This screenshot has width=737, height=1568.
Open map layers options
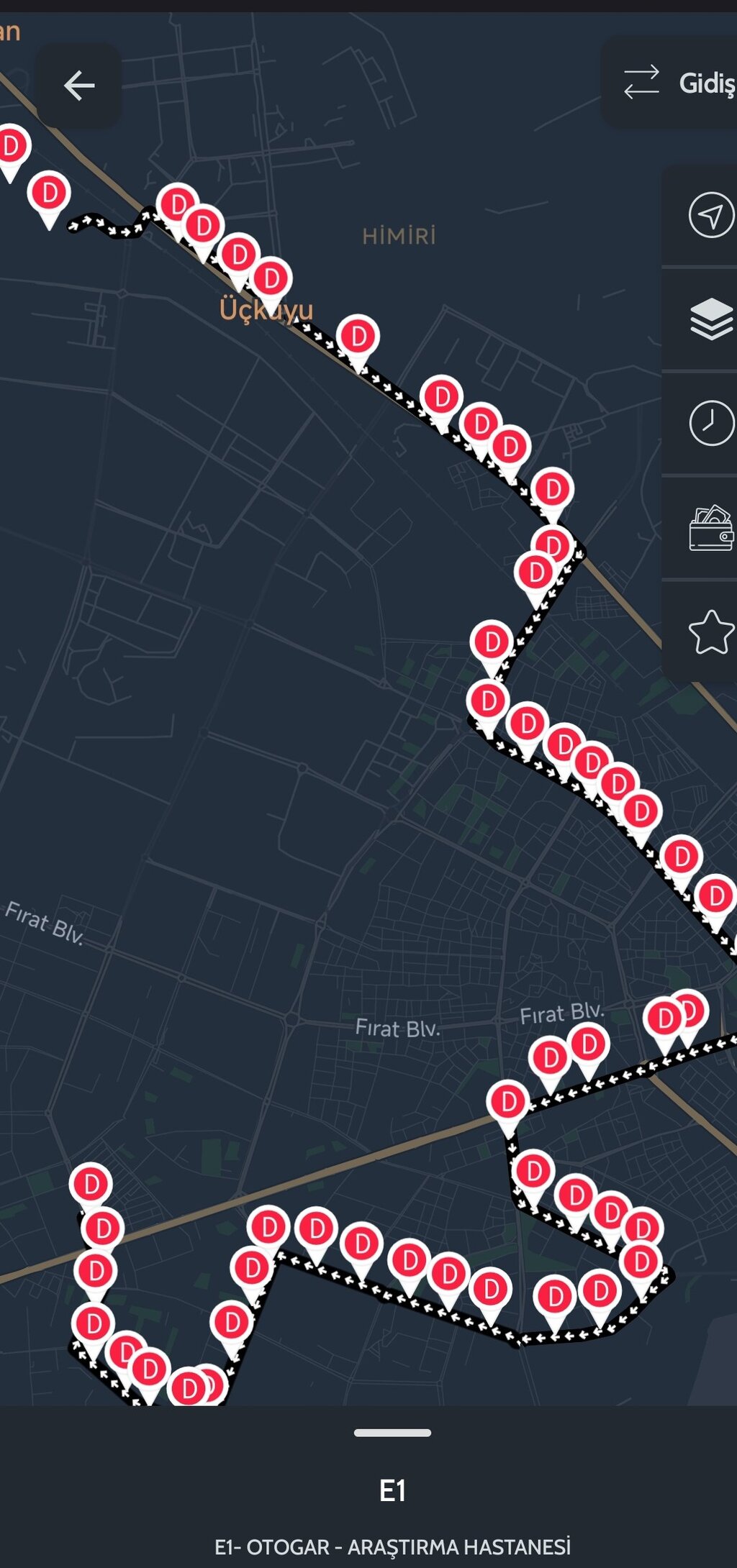click(x=710, y=319)
